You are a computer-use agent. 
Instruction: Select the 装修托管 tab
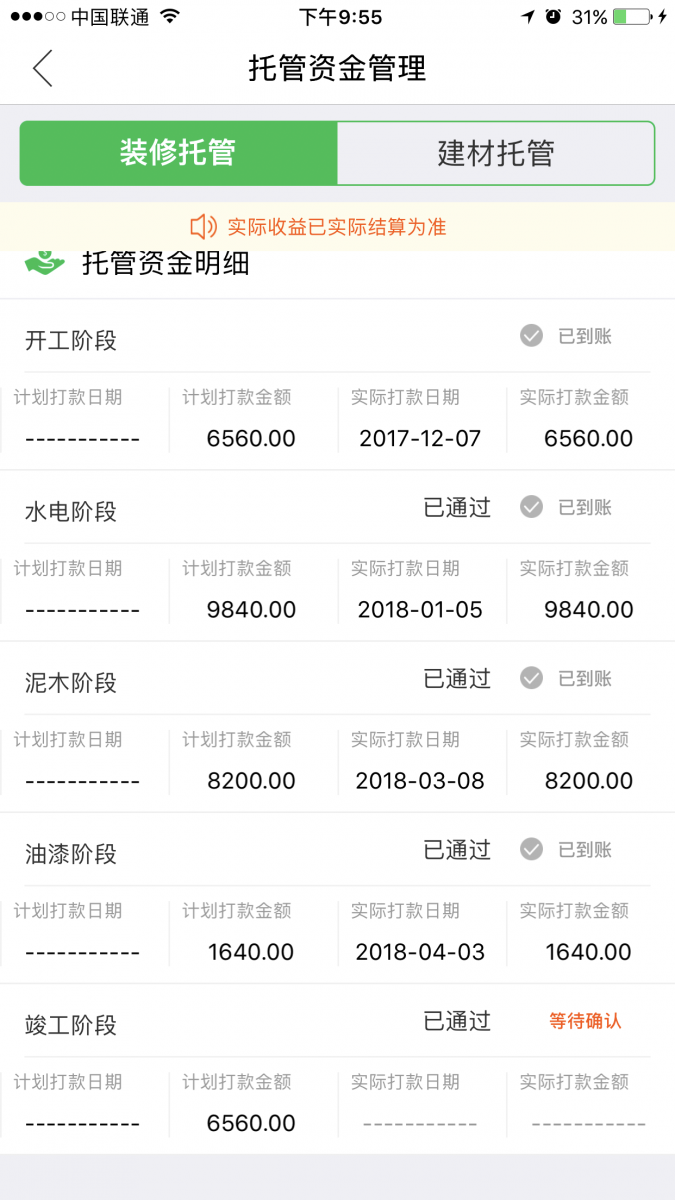(178, 153)
